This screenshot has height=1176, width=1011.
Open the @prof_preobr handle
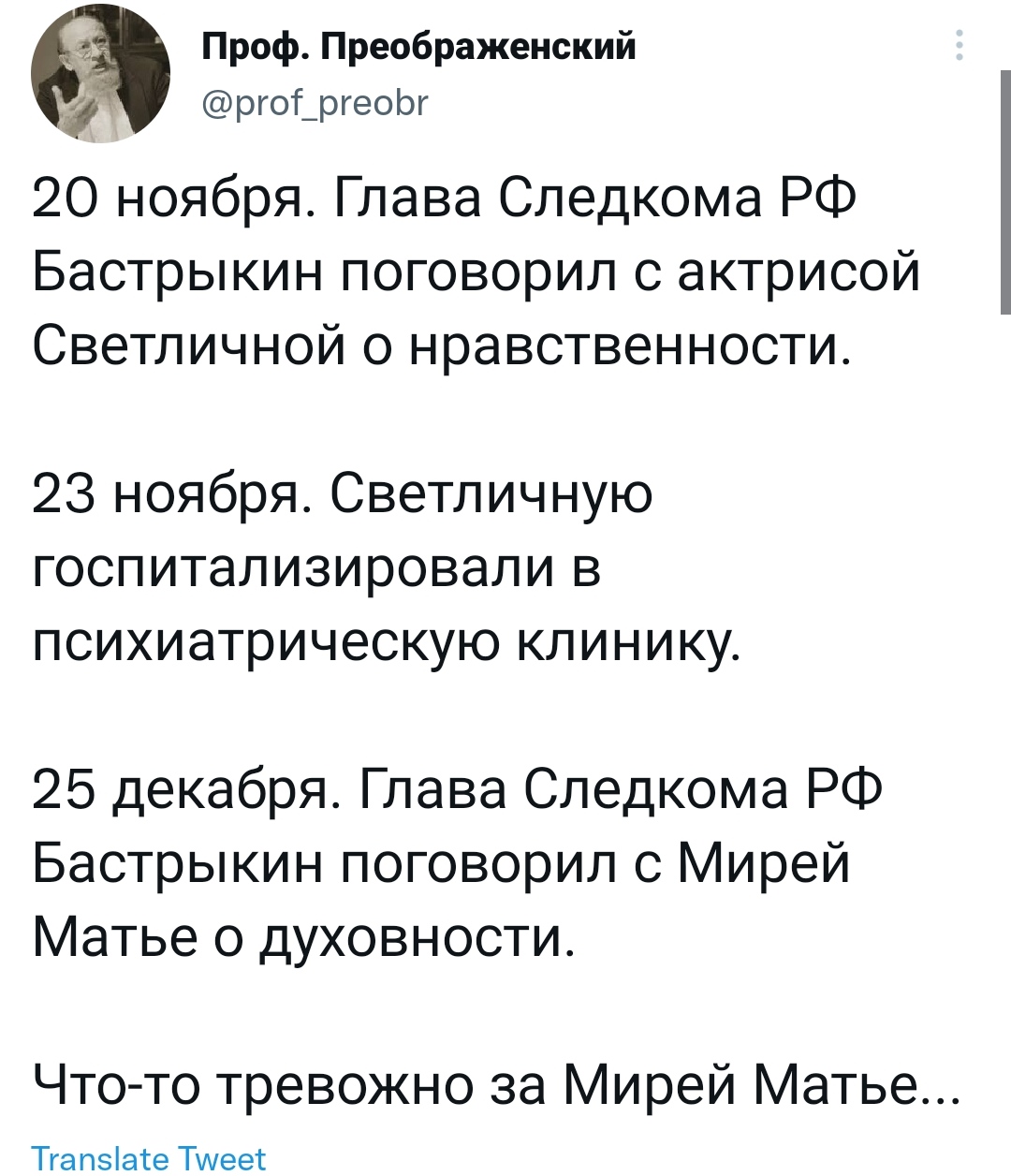[x=315, y=102]
